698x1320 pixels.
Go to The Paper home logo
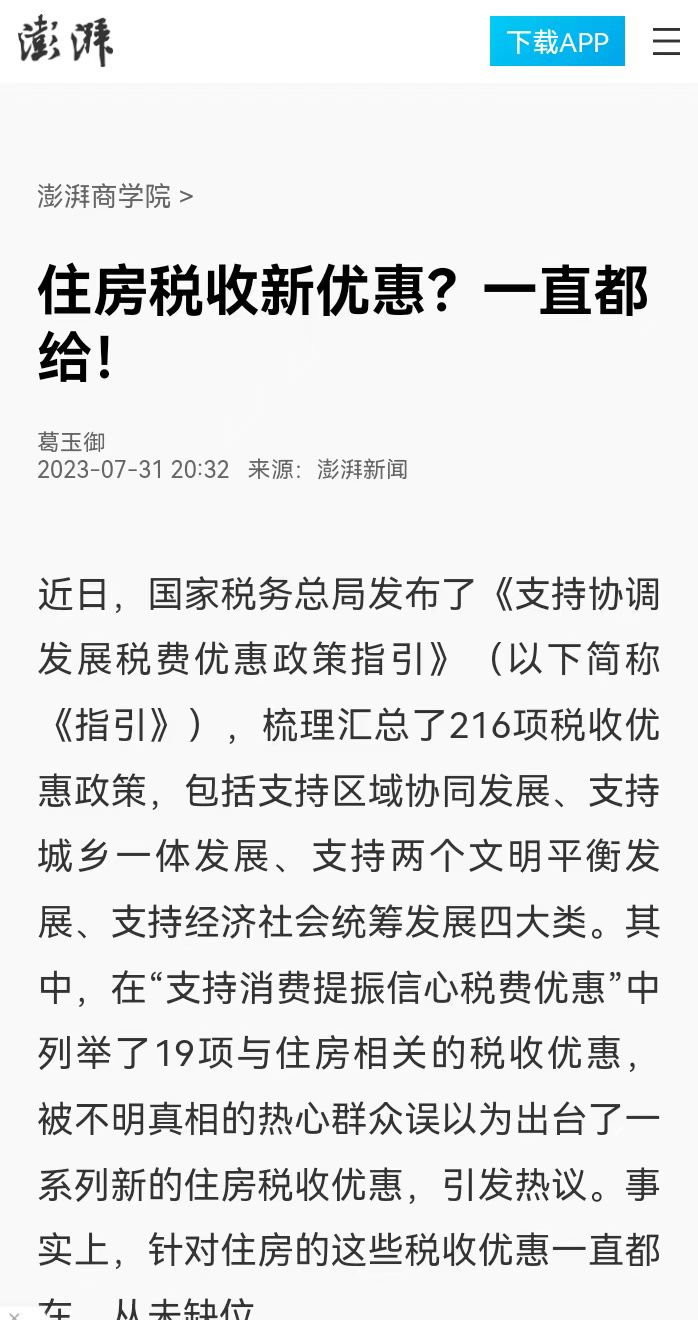66,41
